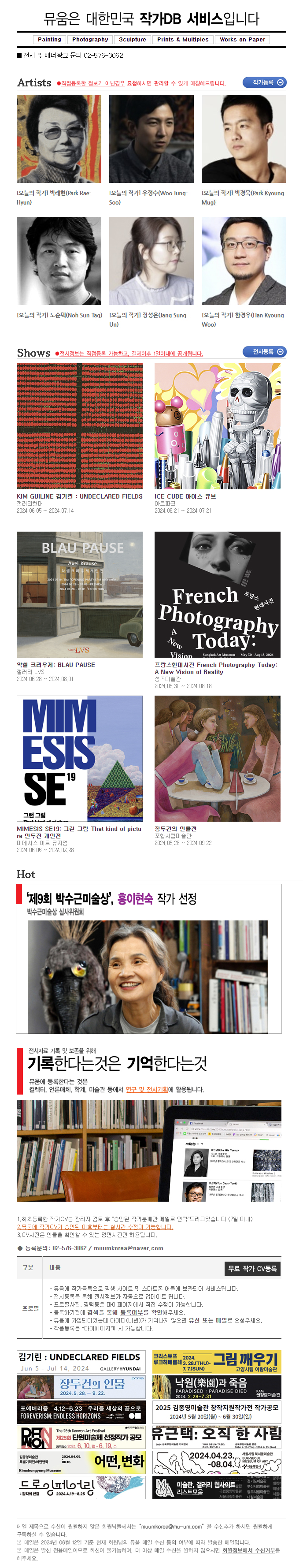
Task: Open the Painting category
Action: [x=49, y=40]
